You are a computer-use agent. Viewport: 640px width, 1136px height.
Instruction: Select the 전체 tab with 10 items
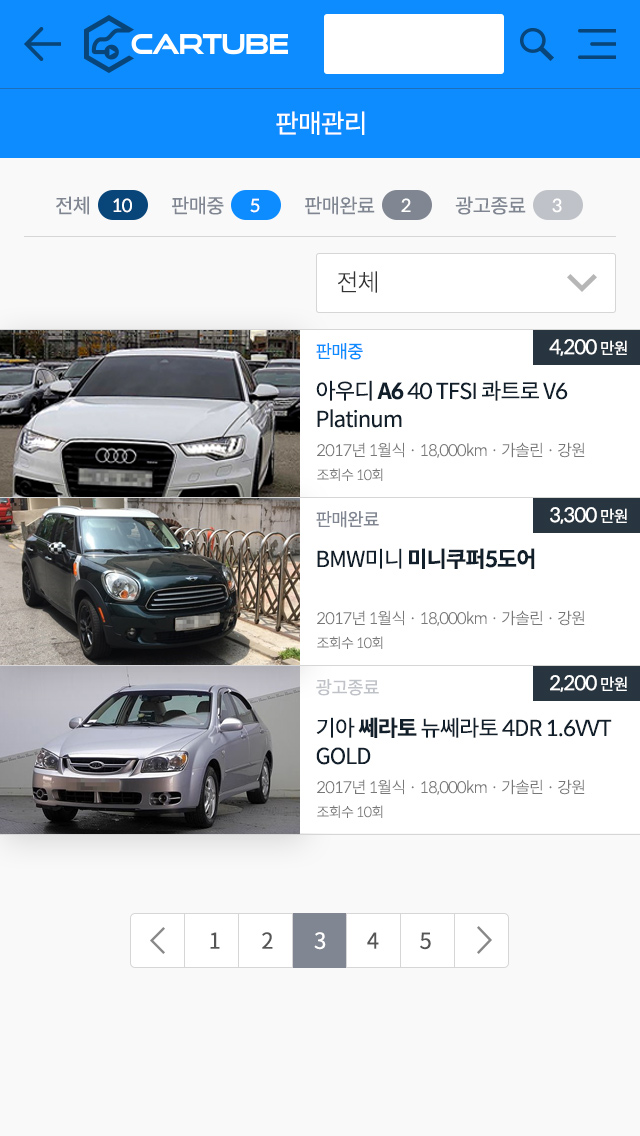tap(101, 205)
